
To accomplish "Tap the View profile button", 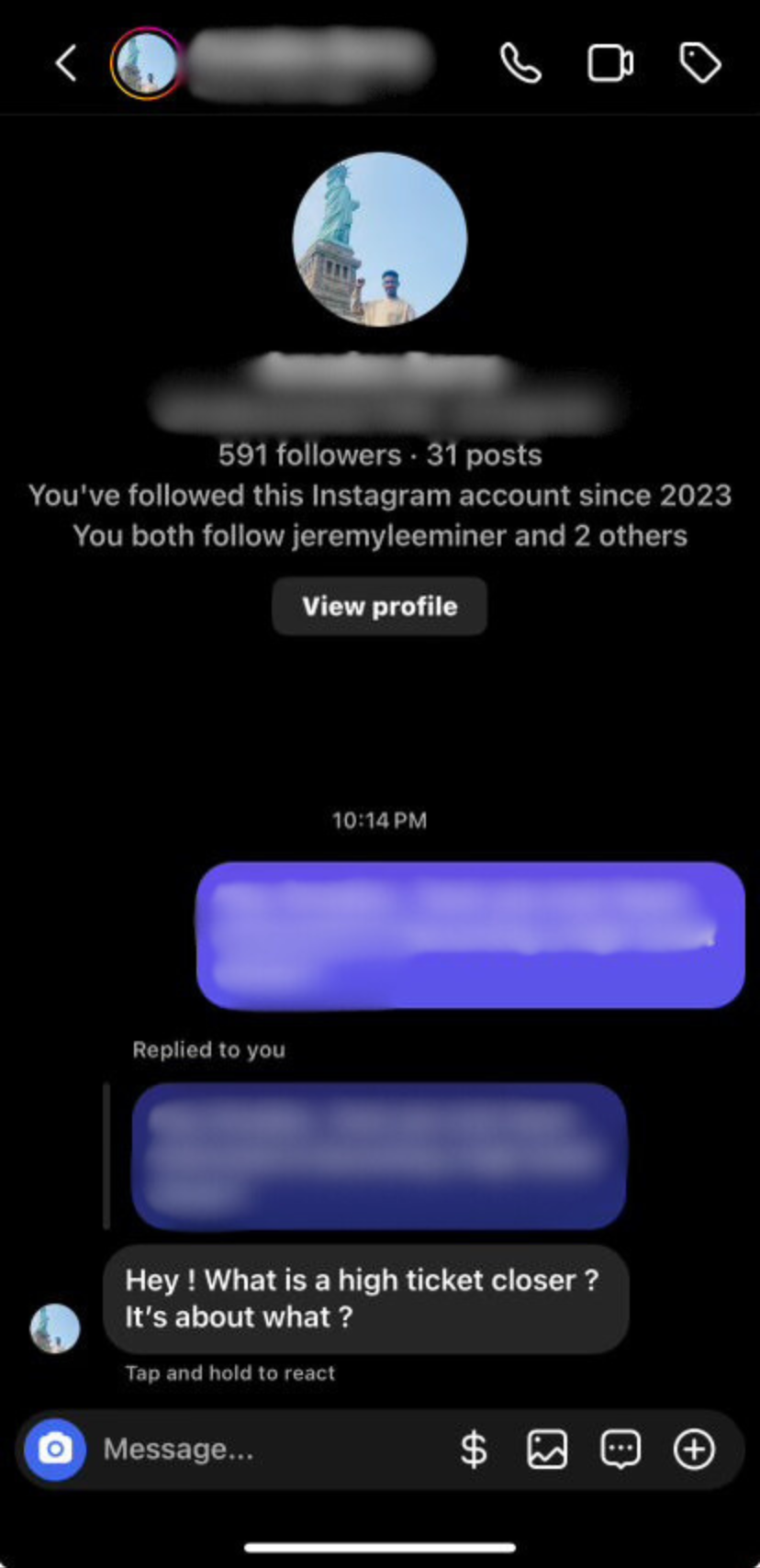I will 379,606.
